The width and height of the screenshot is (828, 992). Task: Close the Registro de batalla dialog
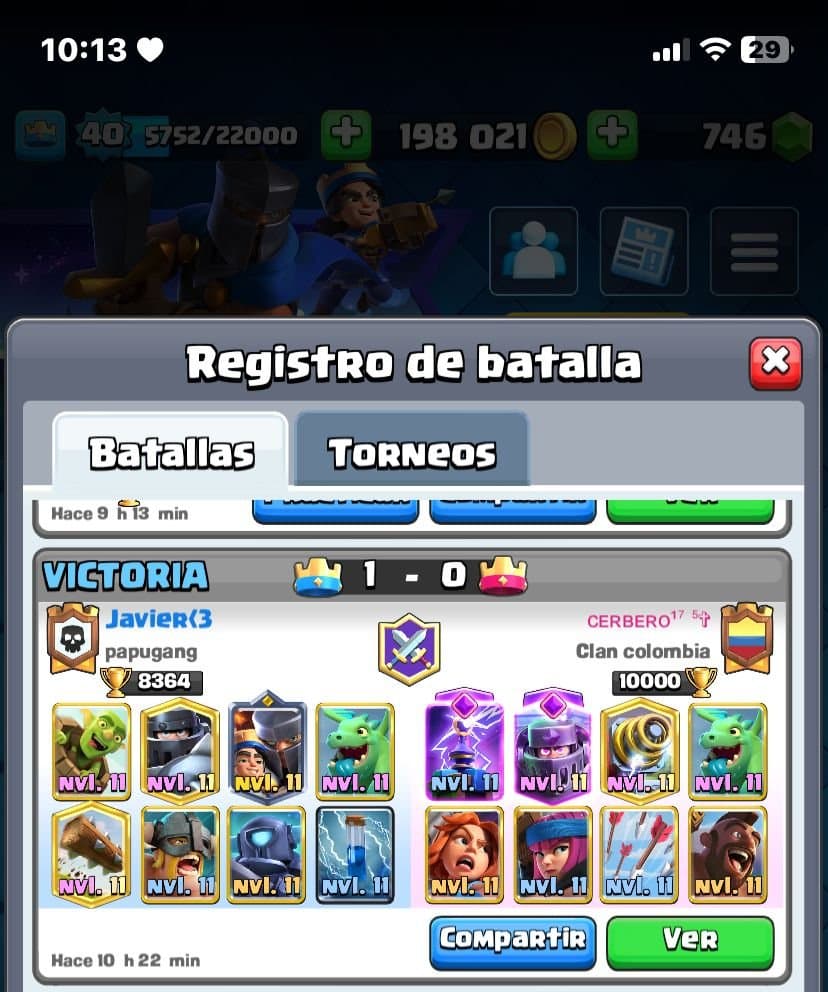[x=775, y=363]
